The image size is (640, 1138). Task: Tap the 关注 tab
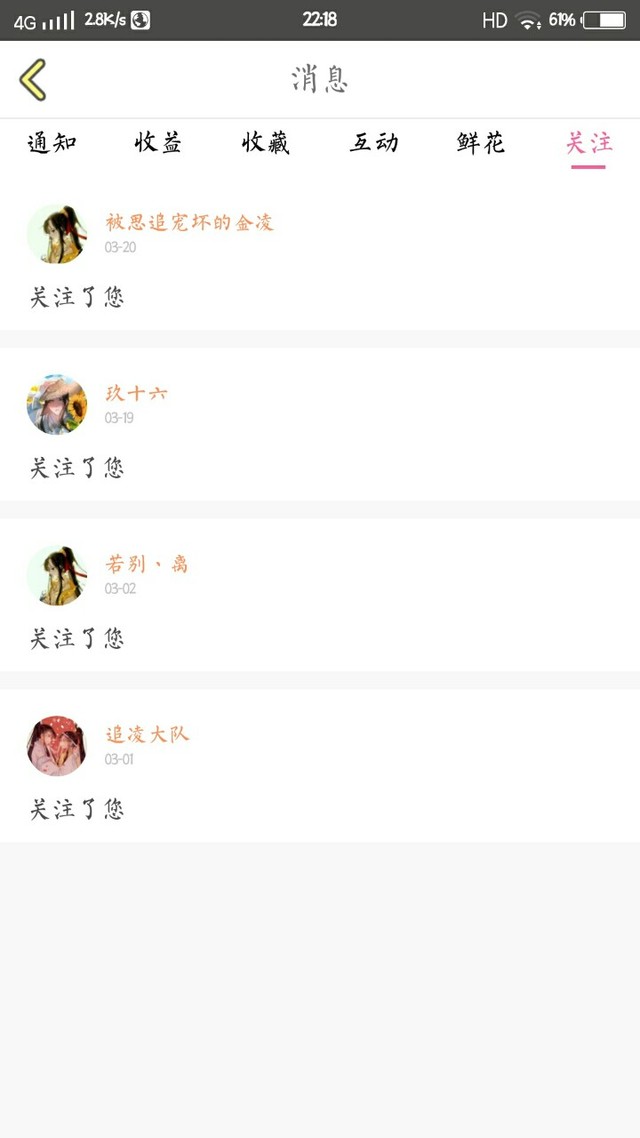588,144
